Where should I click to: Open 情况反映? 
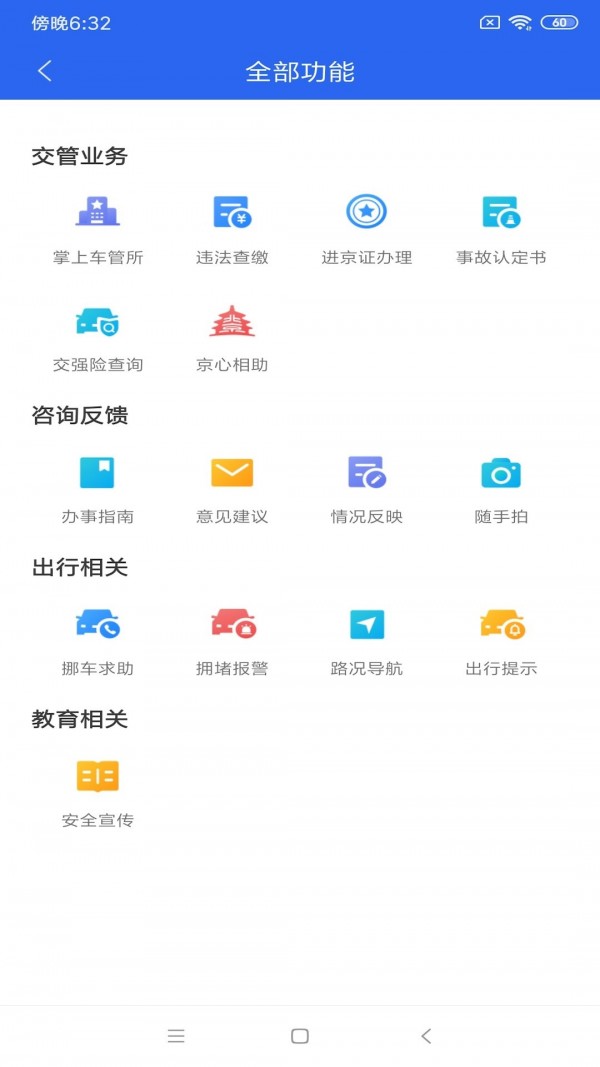[x=366, y=488]
